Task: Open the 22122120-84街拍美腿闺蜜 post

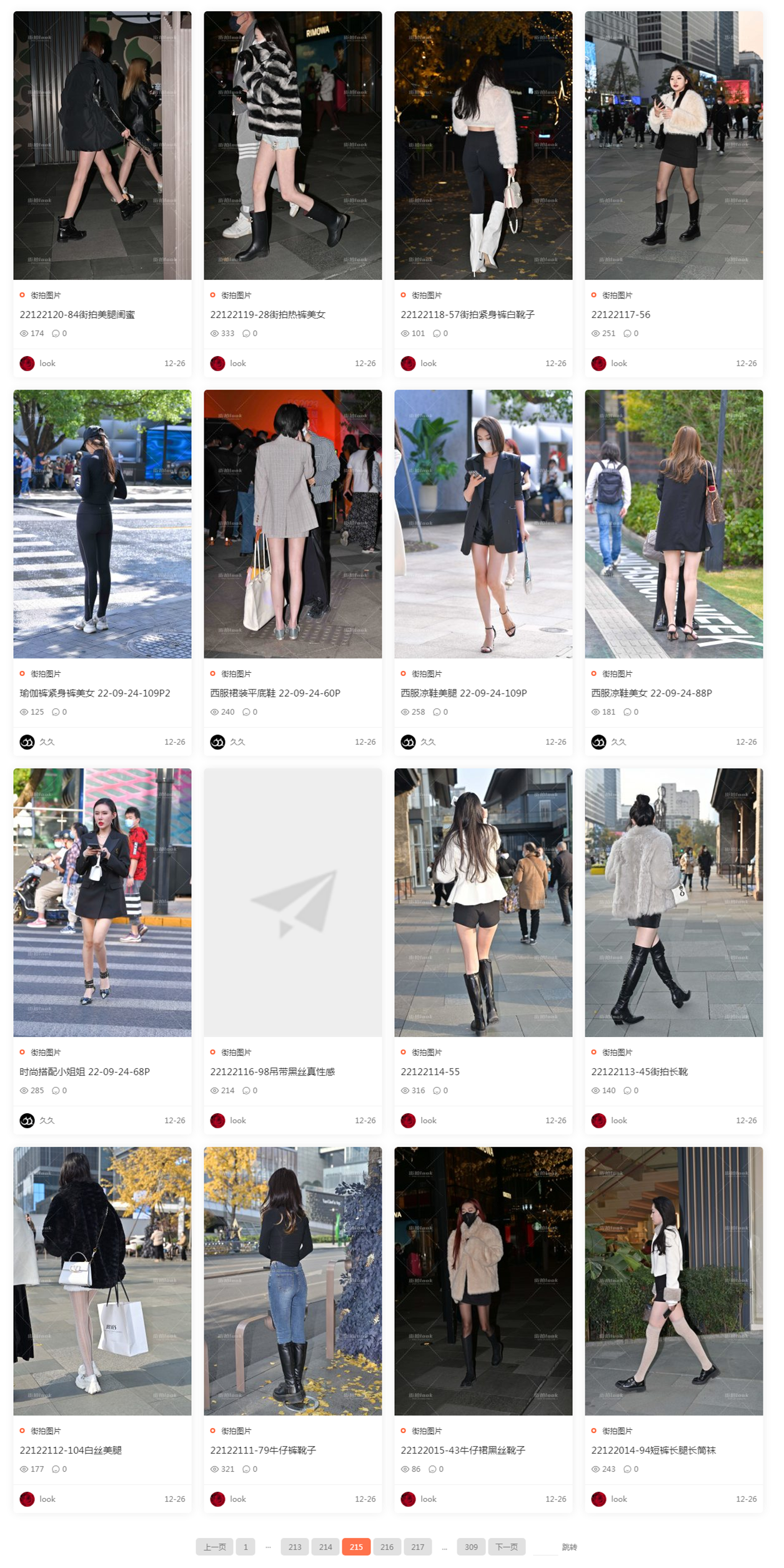Action: click(77, 315)
